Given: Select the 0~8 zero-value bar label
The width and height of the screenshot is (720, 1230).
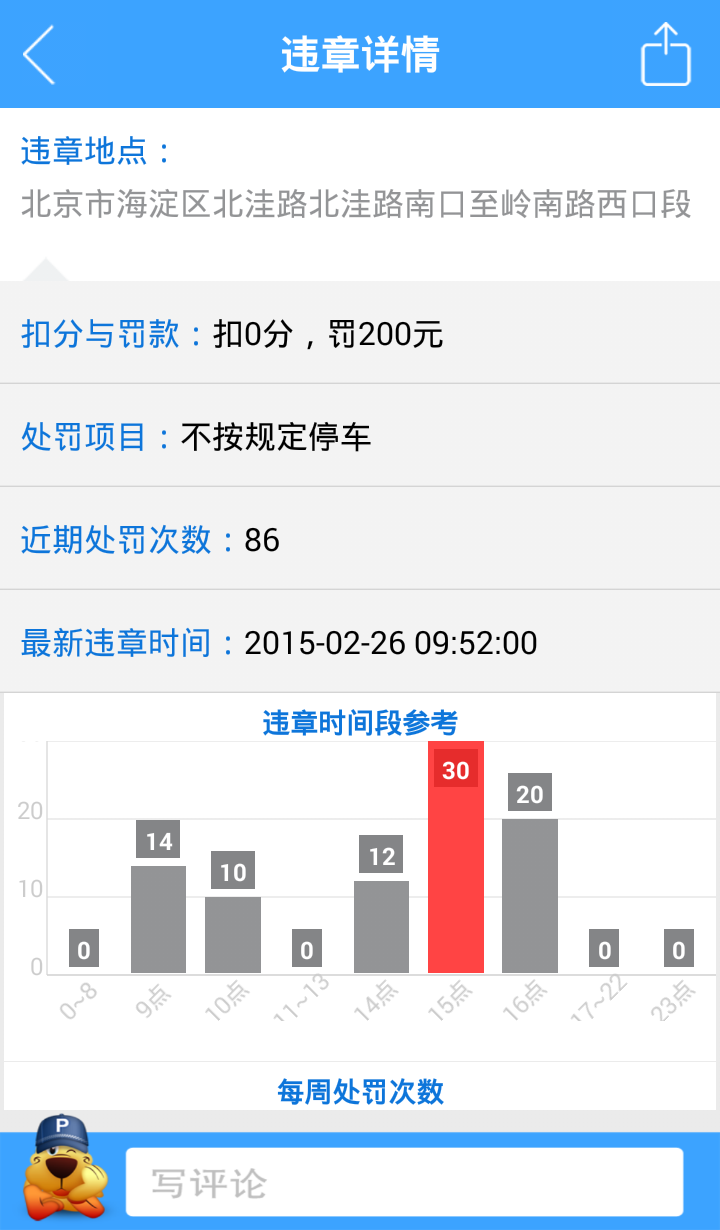Looking at the screenshot, I should 82,950.
